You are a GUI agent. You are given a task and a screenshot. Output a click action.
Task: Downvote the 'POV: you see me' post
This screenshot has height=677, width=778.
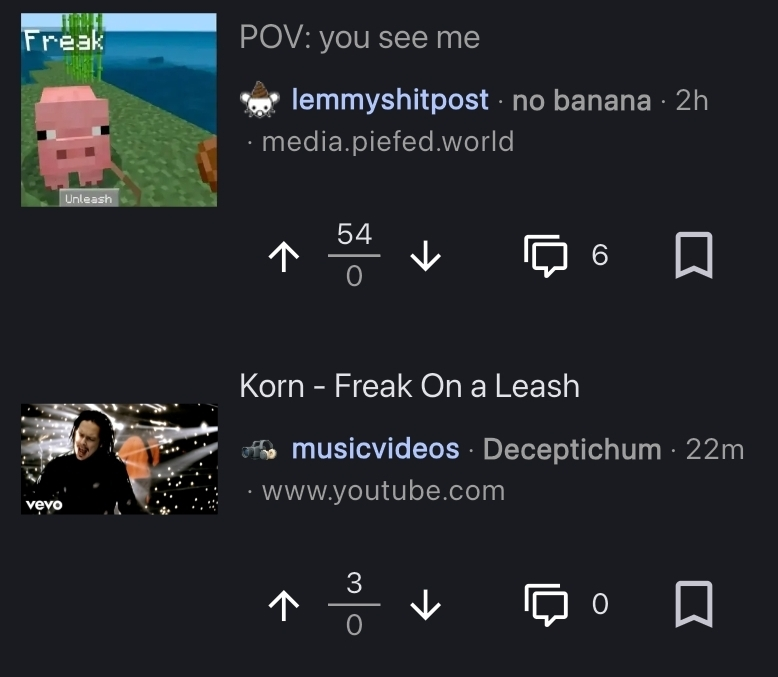[x=426, y=258]
